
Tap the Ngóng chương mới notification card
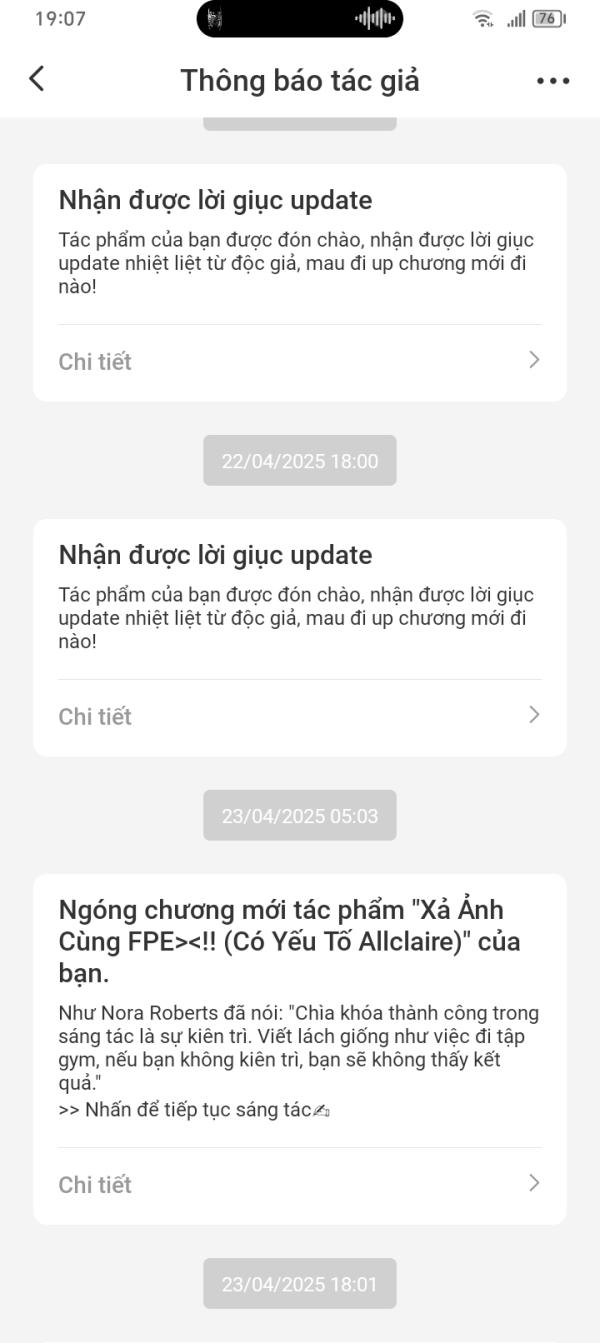tap(299, 1010)
